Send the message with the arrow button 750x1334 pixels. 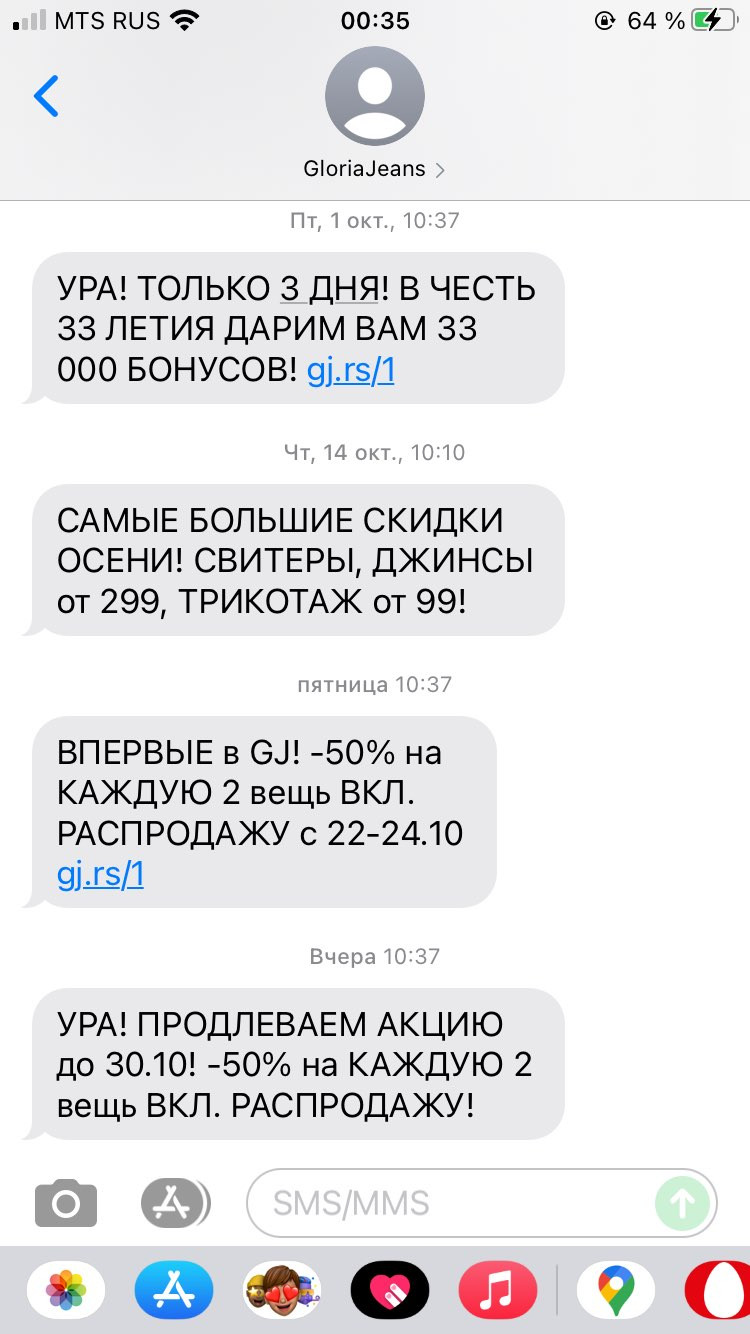point(683,1203)
